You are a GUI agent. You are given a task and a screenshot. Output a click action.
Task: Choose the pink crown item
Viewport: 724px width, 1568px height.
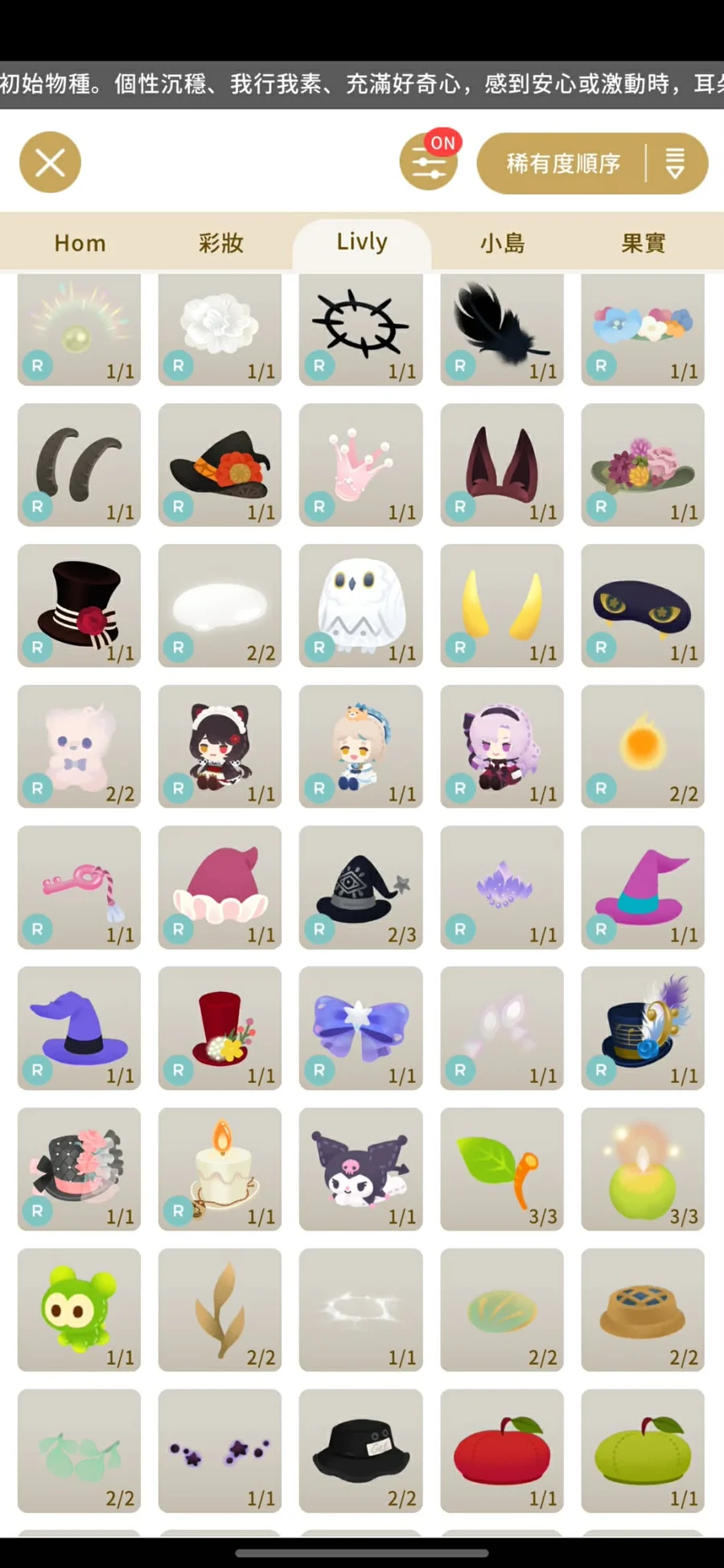[360, 465]
